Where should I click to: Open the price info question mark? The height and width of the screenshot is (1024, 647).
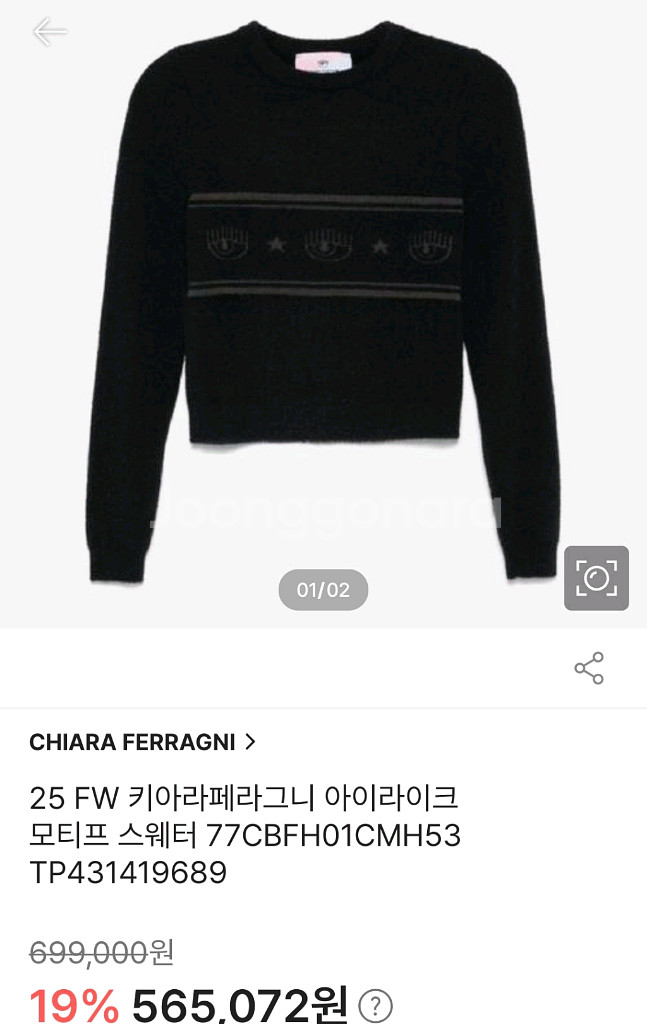376,1005
